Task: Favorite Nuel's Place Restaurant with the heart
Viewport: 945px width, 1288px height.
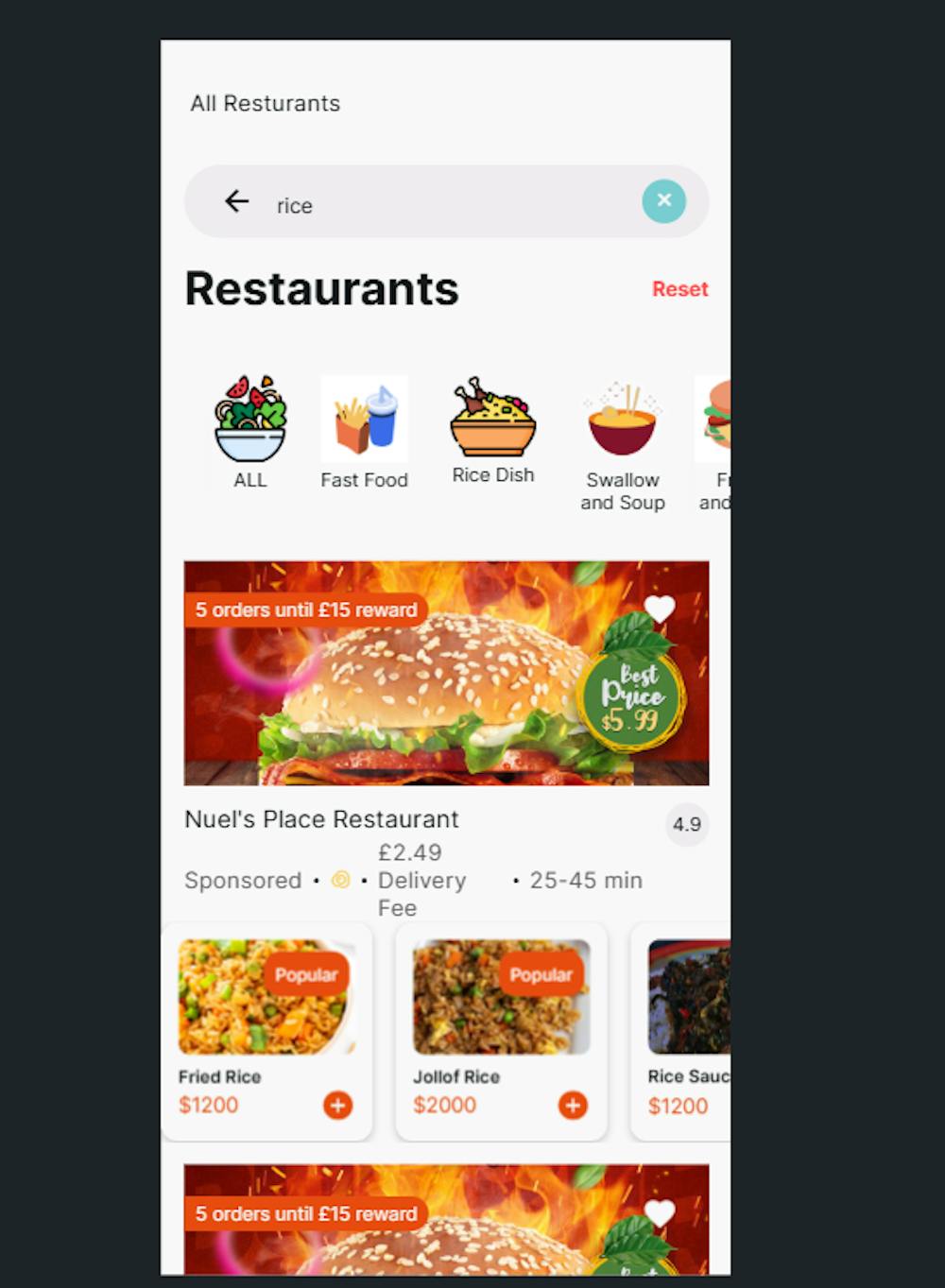Action: coord(660,609)
